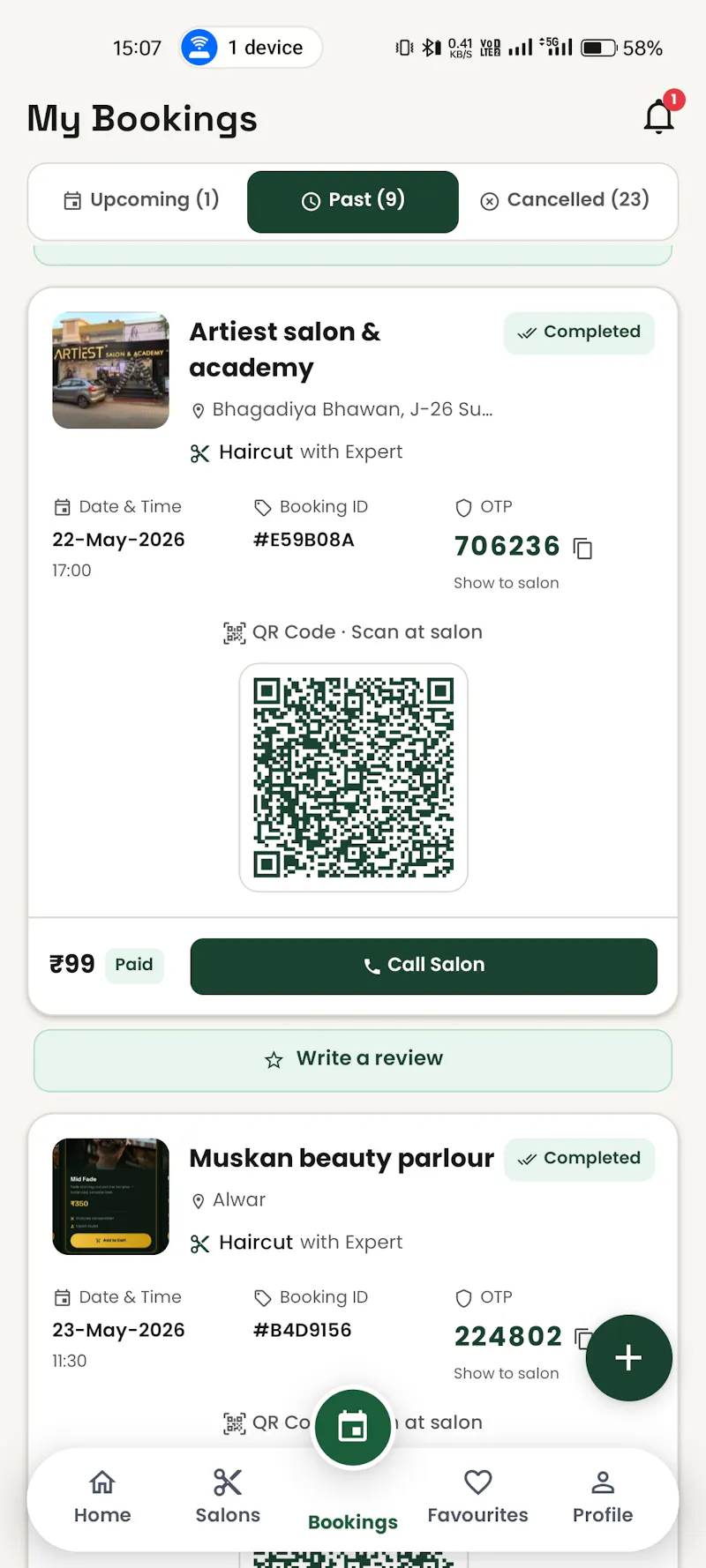Select the Past bookings tab

(x=353, y=201)
